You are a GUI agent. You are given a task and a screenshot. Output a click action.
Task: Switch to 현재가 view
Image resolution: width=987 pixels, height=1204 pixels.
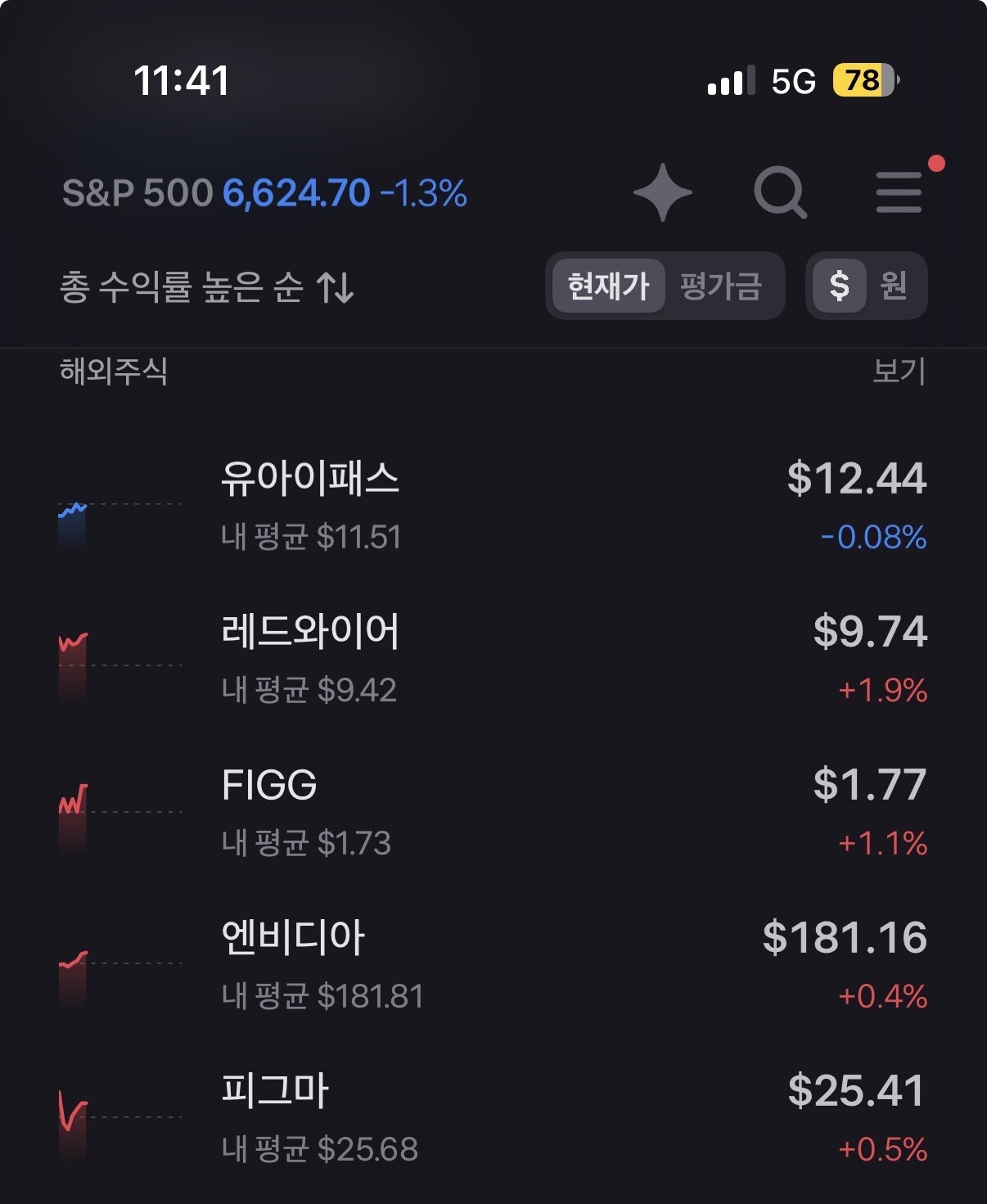pos(608,286)
